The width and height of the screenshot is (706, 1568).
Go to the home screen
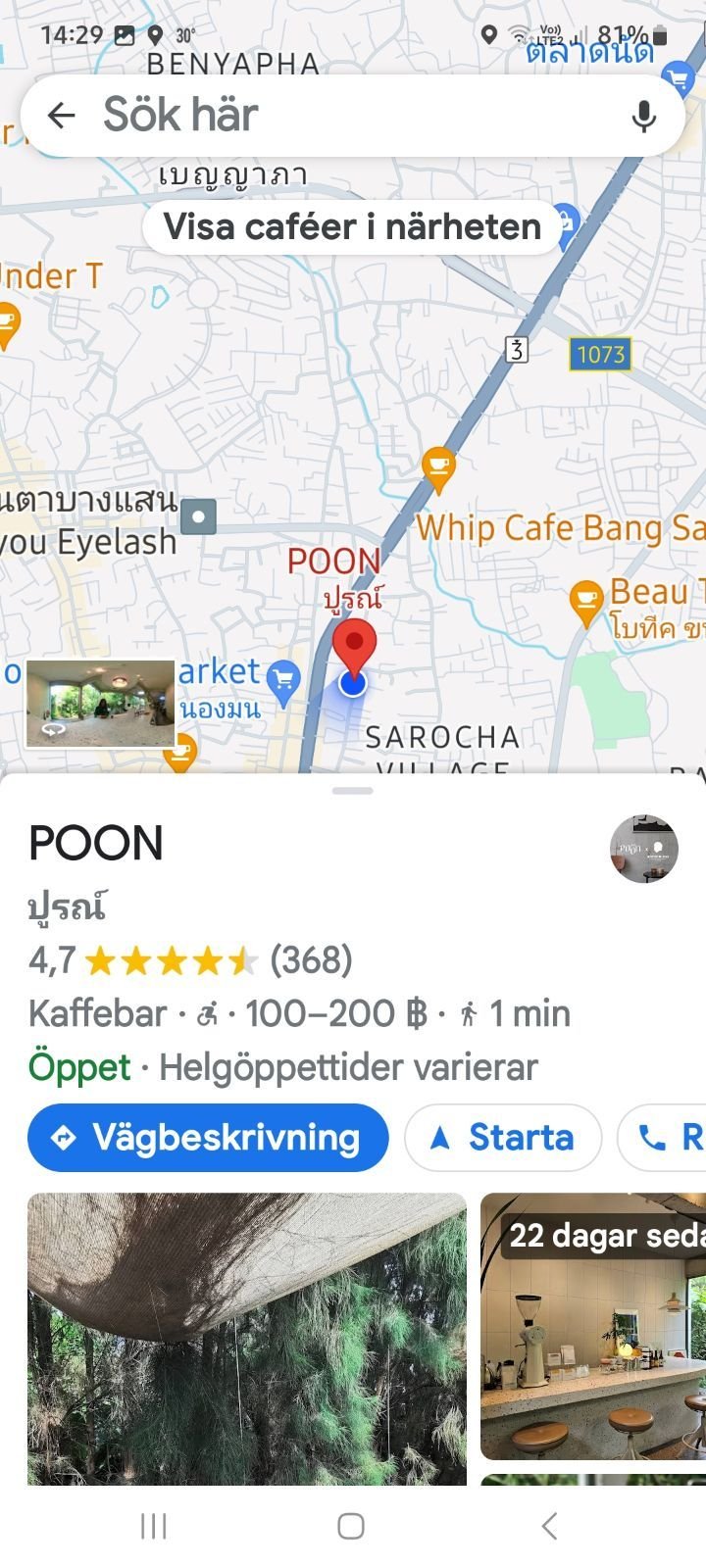(351, 1526)
